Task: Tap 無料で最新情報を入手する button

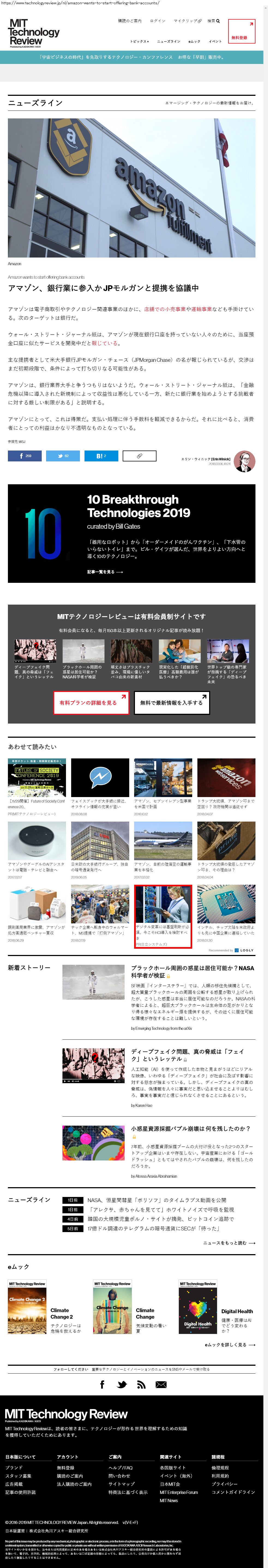Action: [171, 702]
